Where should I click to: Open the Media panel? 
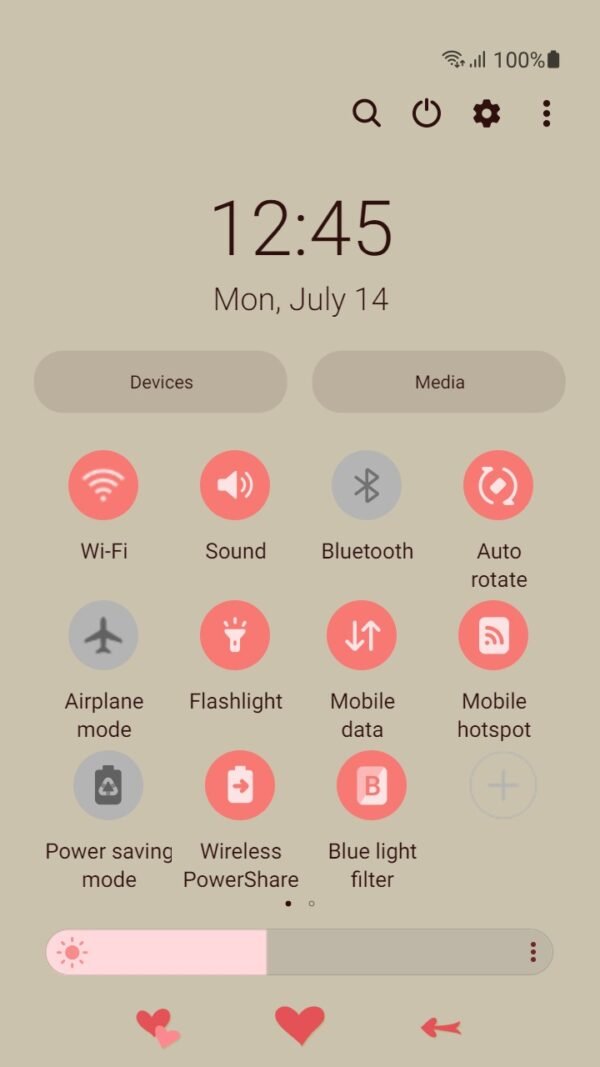439,382
